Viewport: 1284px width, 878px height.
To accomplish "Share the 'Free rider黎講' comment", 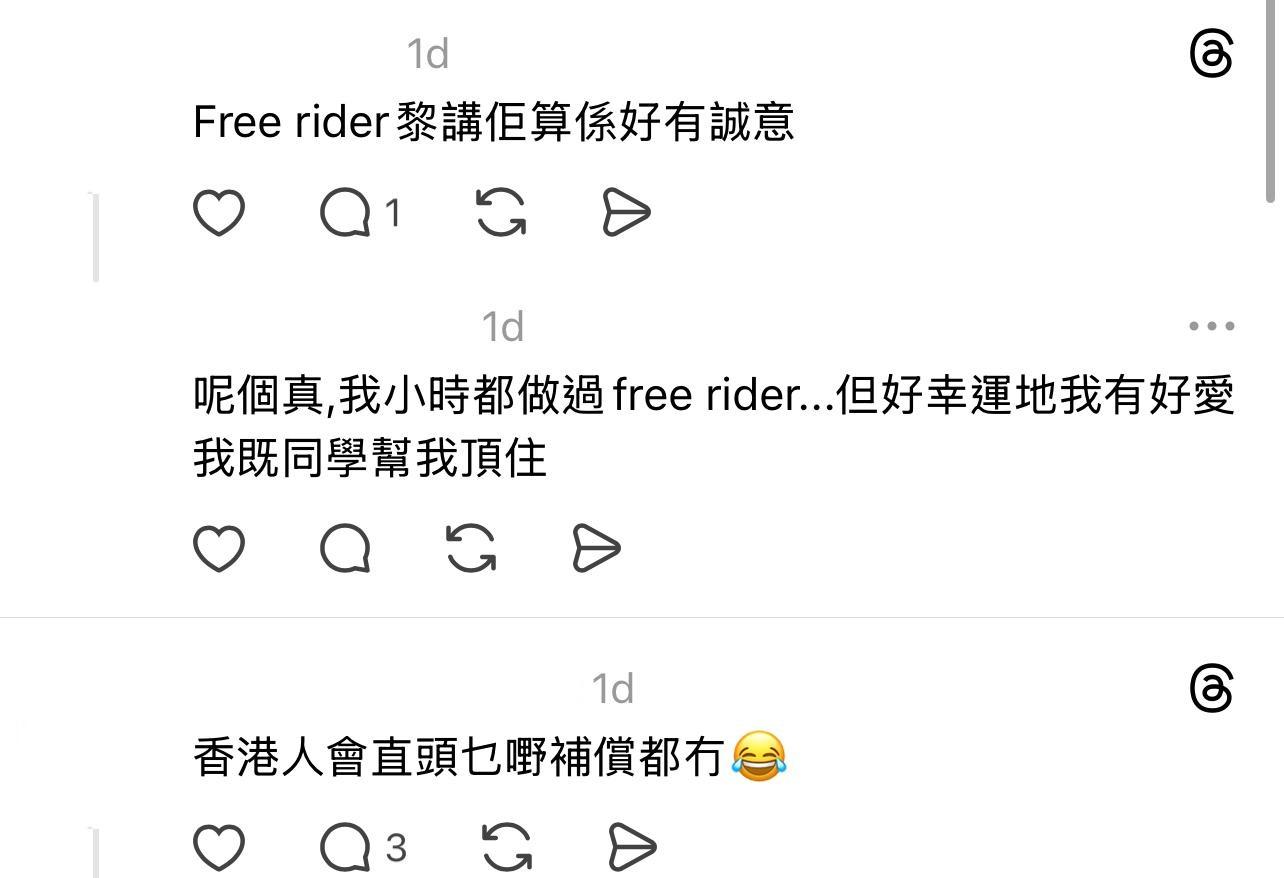I will (x=627, y=213).
